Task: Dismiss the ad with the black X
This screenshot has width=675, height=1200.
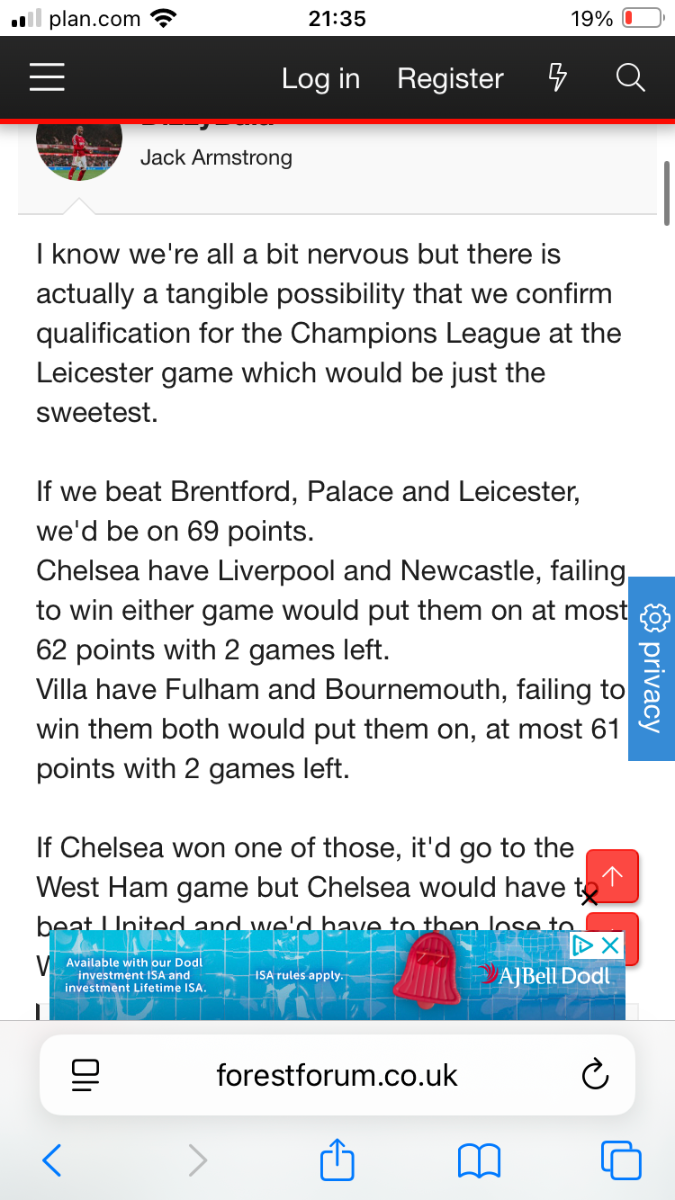Action: point(589,895)
